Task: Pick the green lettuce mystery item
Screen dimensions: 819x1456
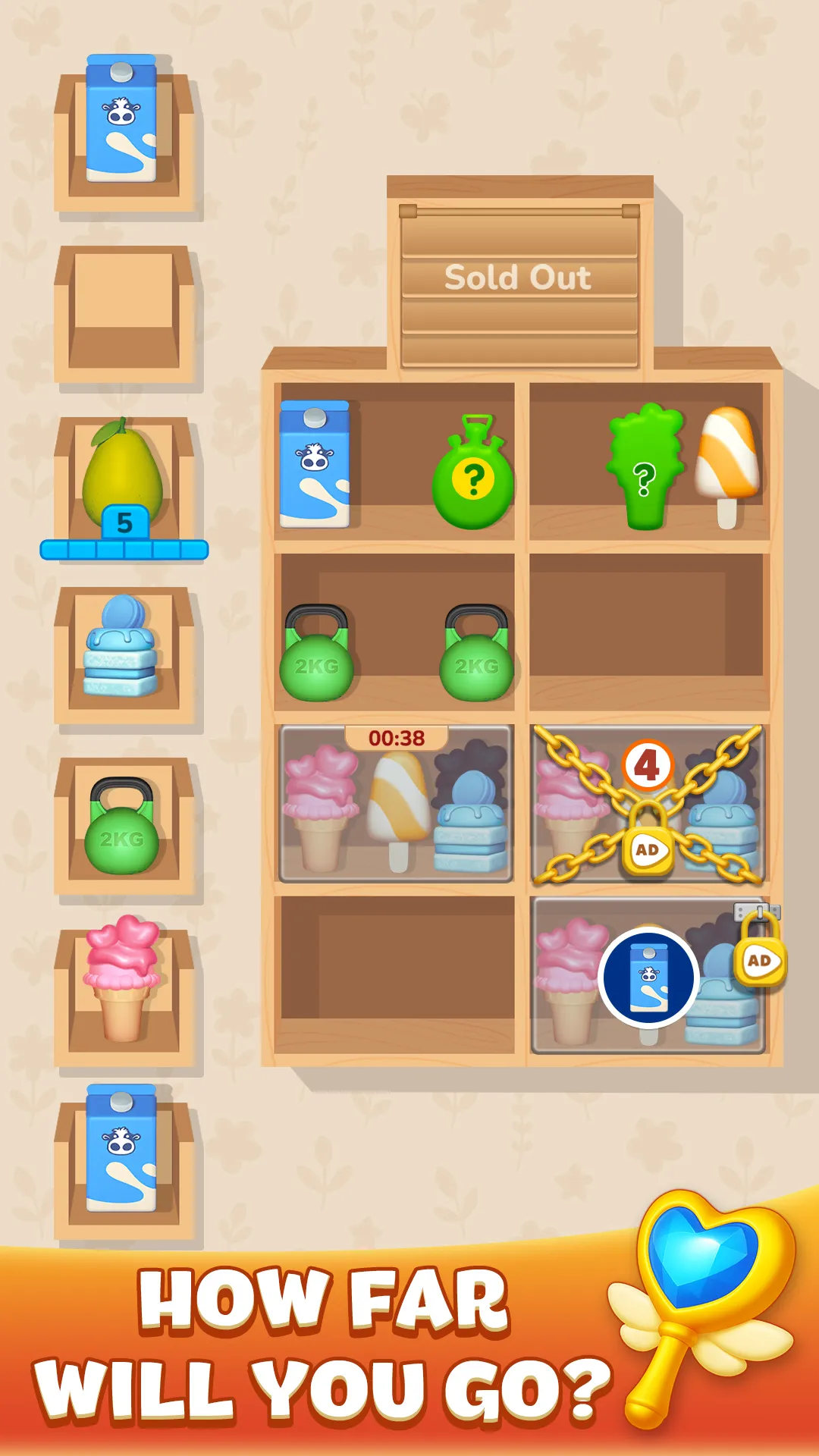Action: tap(643, 470)
